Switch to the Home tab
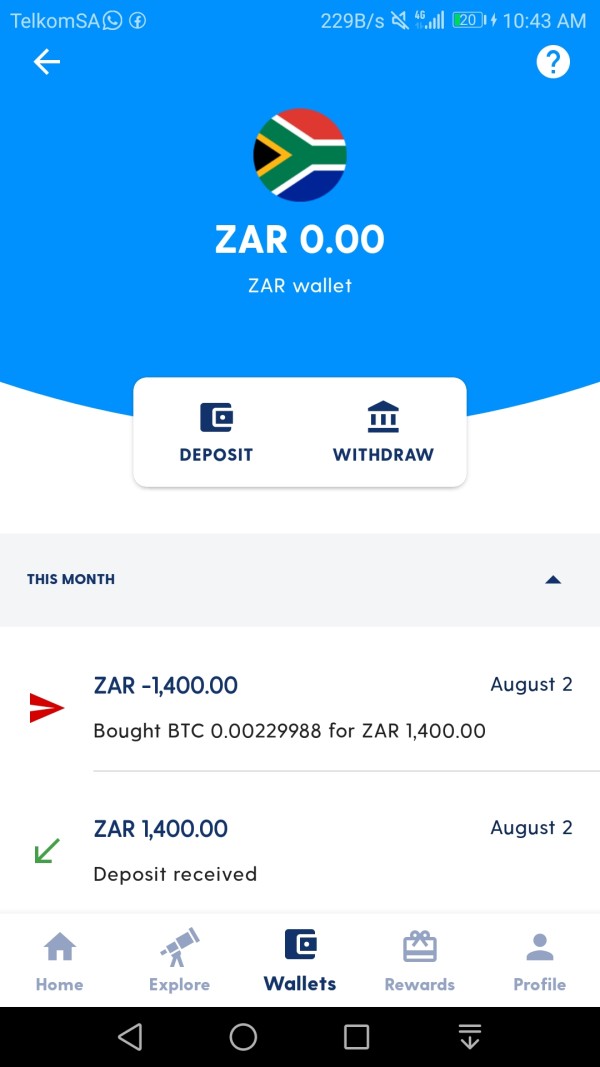Viewport: 600px width, 1067px height. click(60, 961)
